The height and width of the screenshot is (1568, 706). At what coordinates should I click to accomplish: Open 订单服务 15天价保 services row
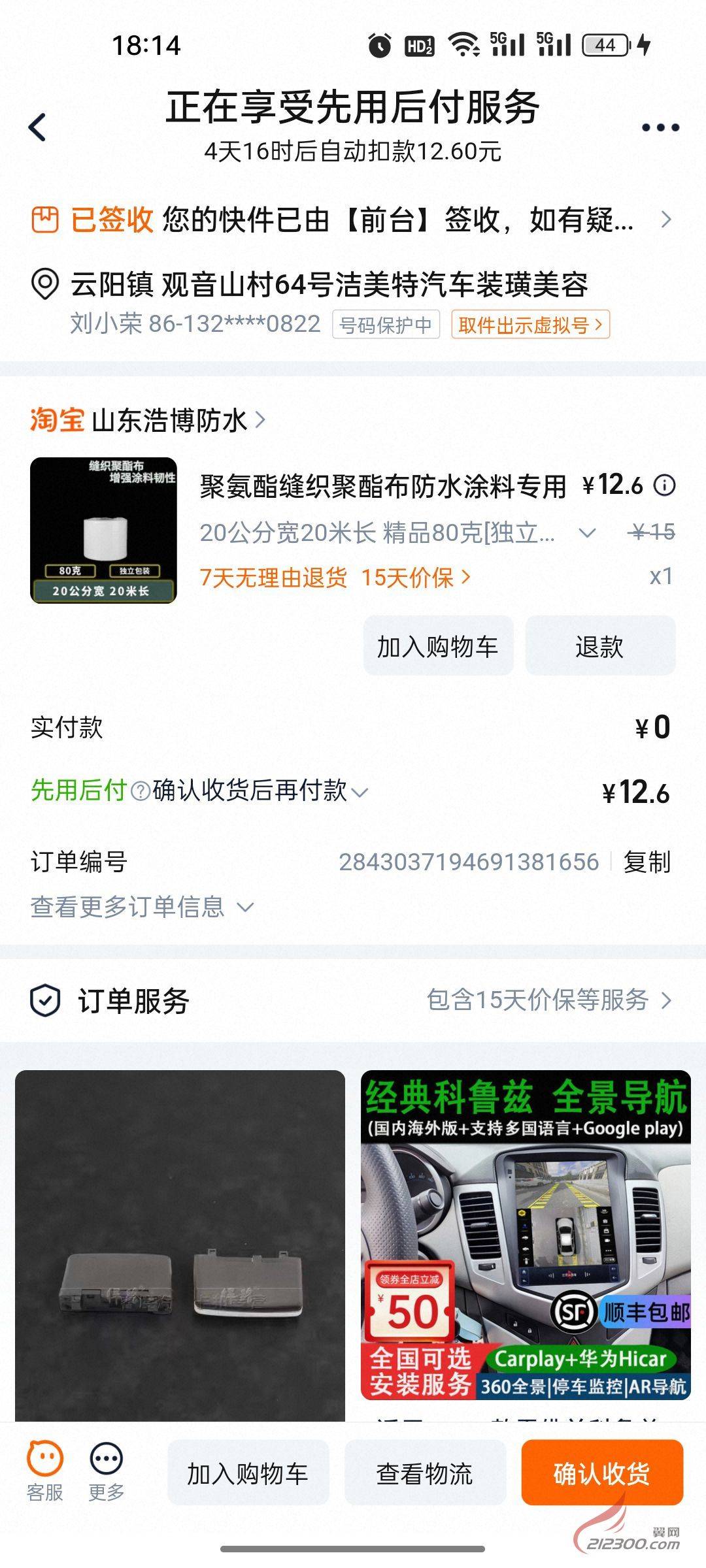[x=548, y=1000]
